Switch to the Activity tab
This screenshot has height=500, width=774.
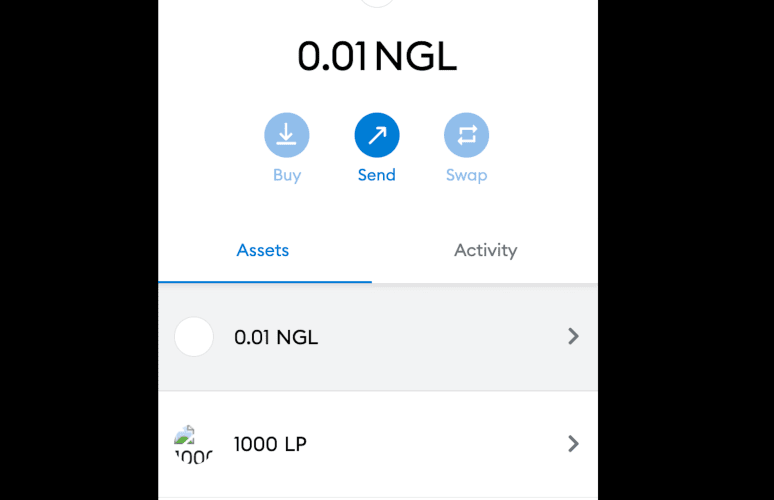[x=485, y=250]
